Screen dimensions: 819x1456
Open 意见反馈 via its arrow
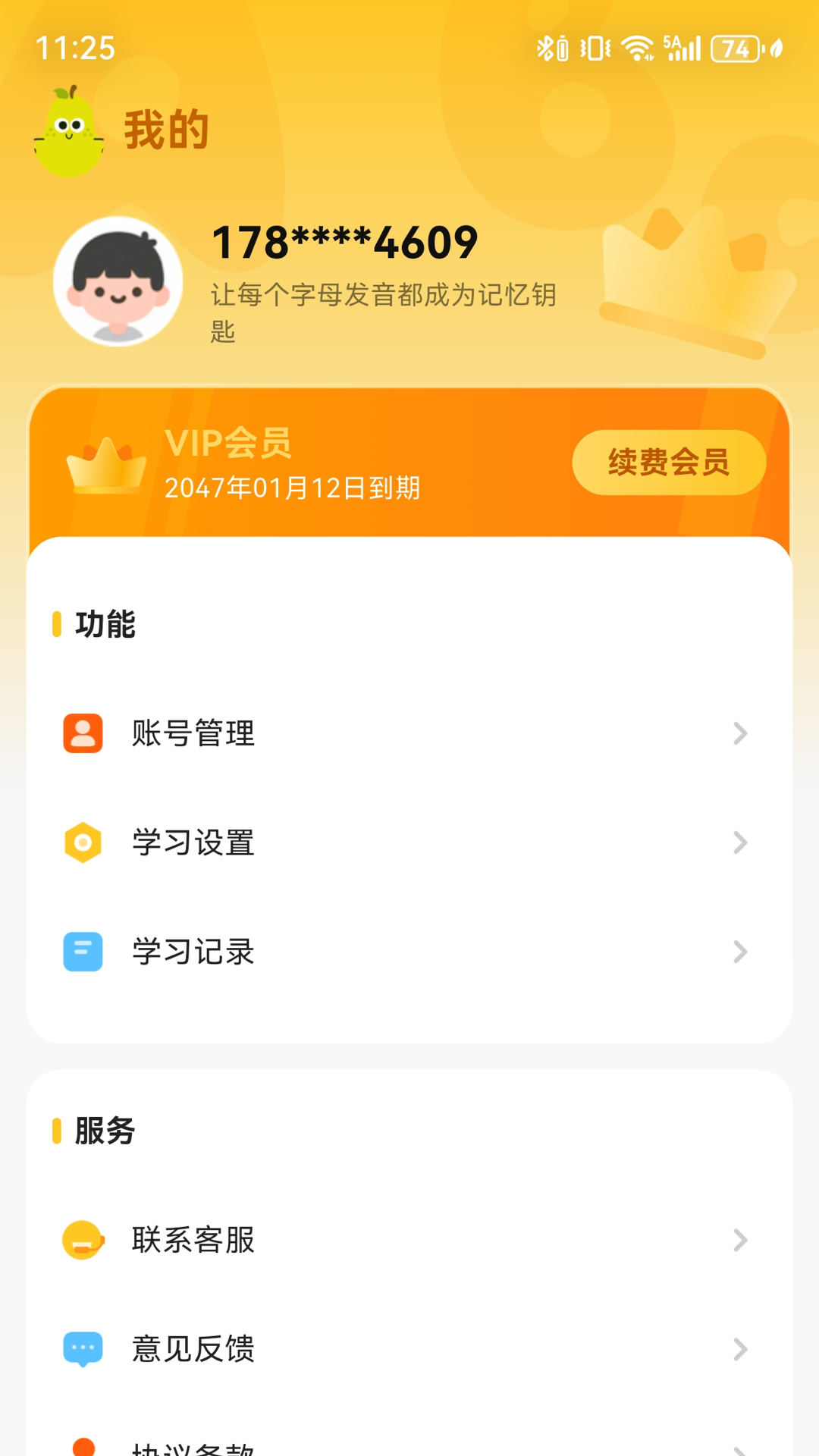pos(739,1349)
